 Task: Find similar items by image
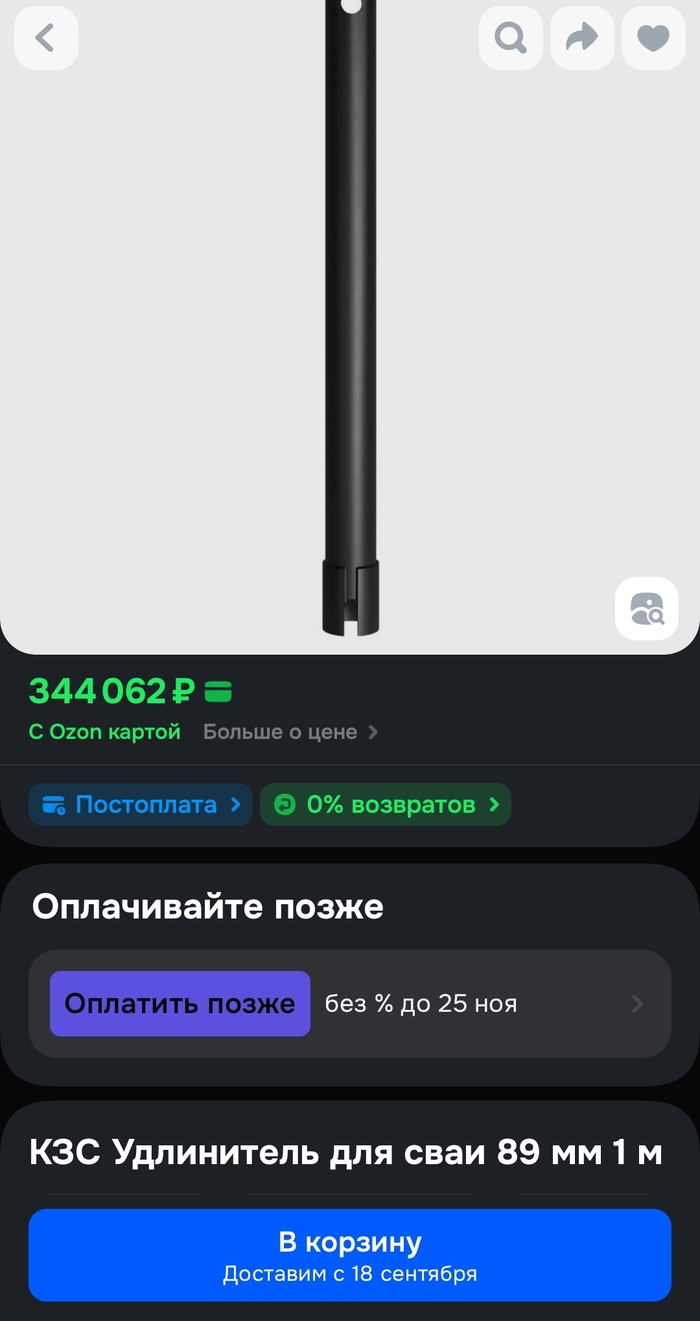(x=646, y=608)
